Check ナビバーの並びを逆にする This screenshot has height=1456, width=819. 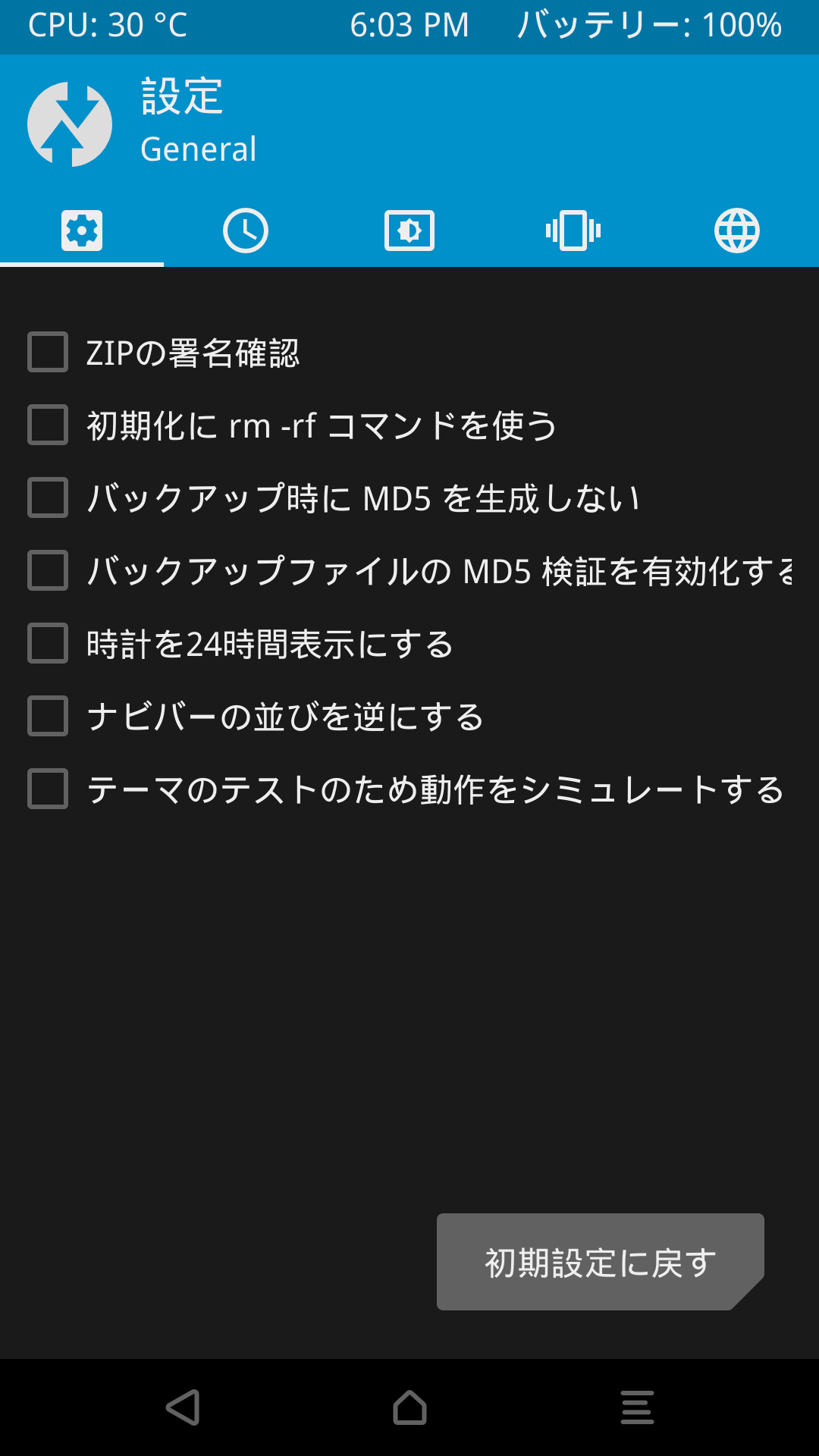coord(48,716)
